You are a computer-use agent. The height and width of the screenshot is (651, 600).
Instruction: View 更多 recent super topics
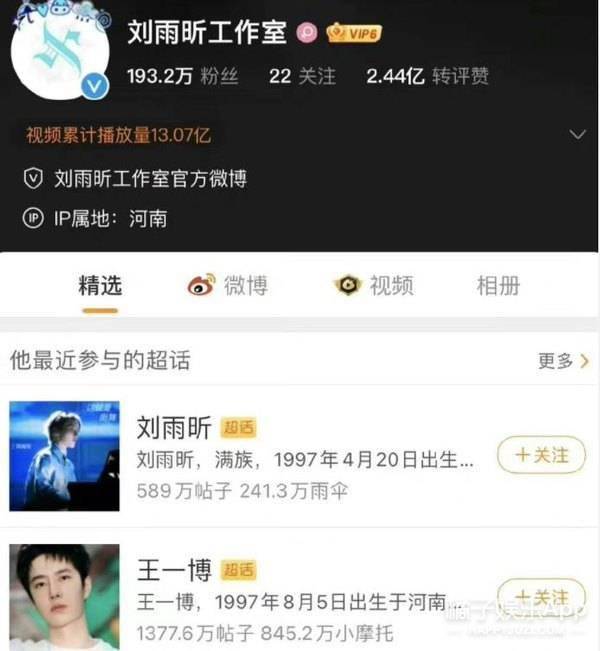click(563, 361)
